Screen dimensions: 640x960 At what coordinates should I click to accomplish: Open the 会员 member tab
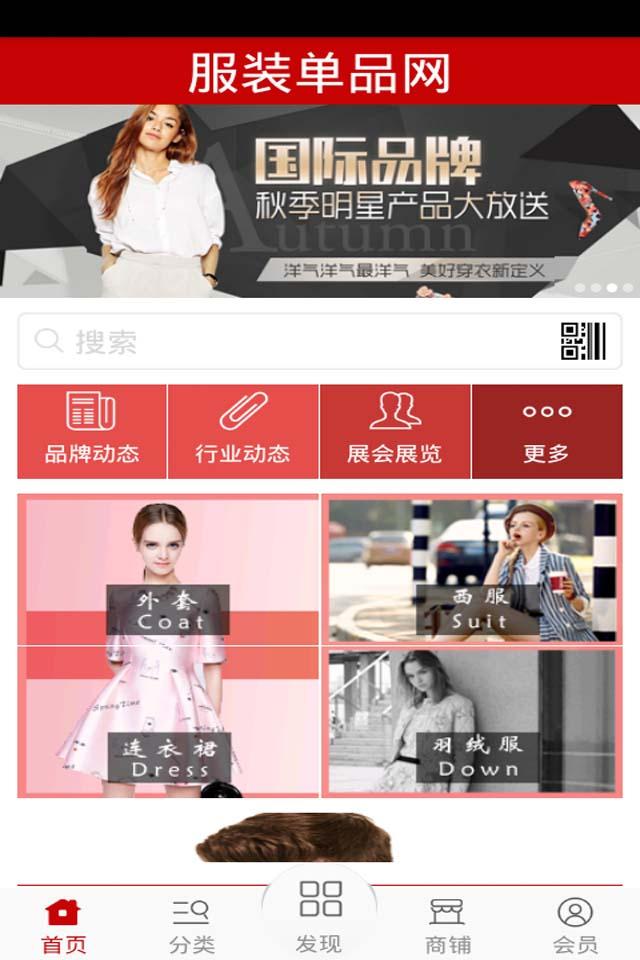575,925
